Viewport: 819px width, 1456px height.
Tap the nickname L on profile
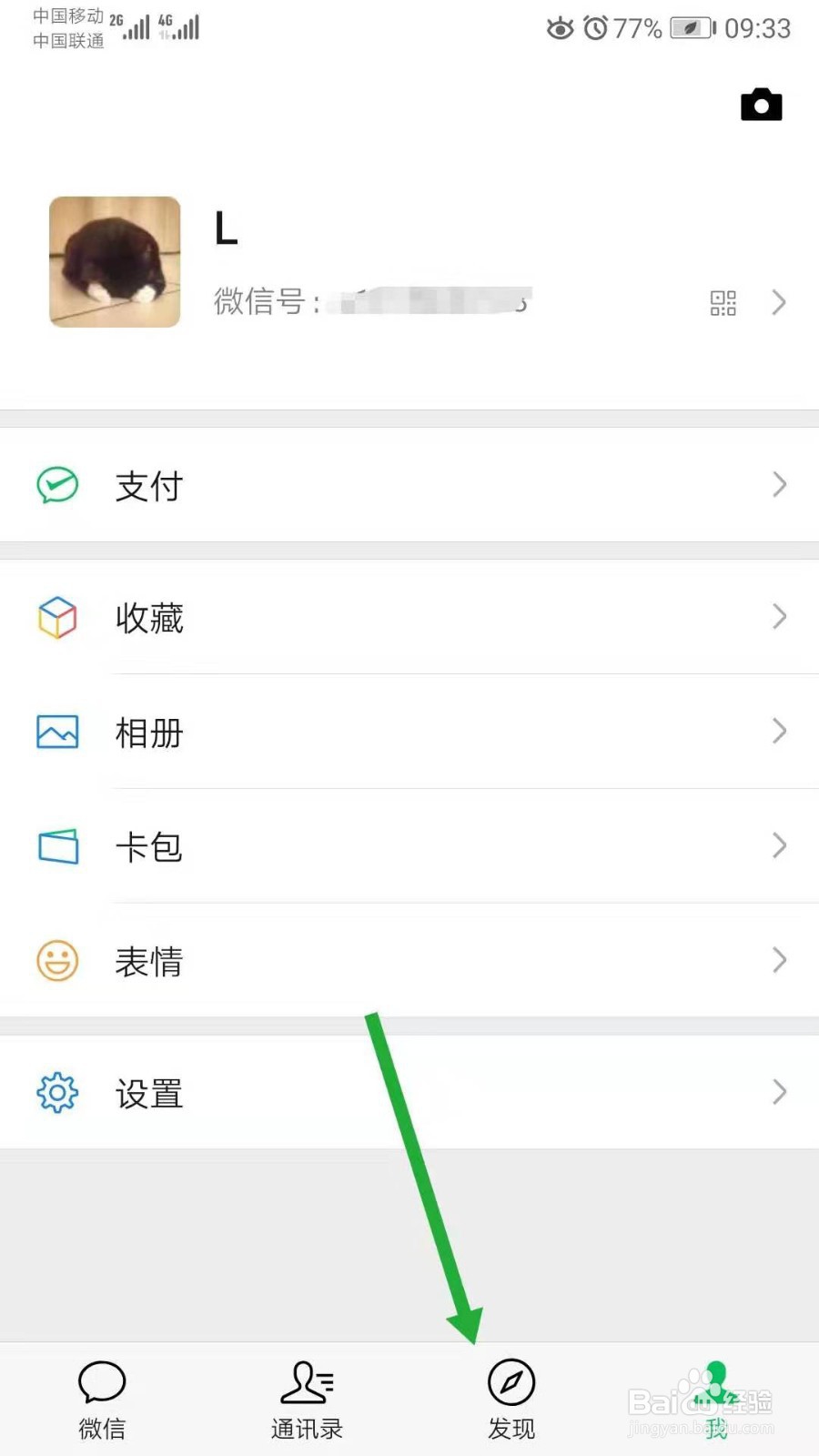(x=225, y=229)
